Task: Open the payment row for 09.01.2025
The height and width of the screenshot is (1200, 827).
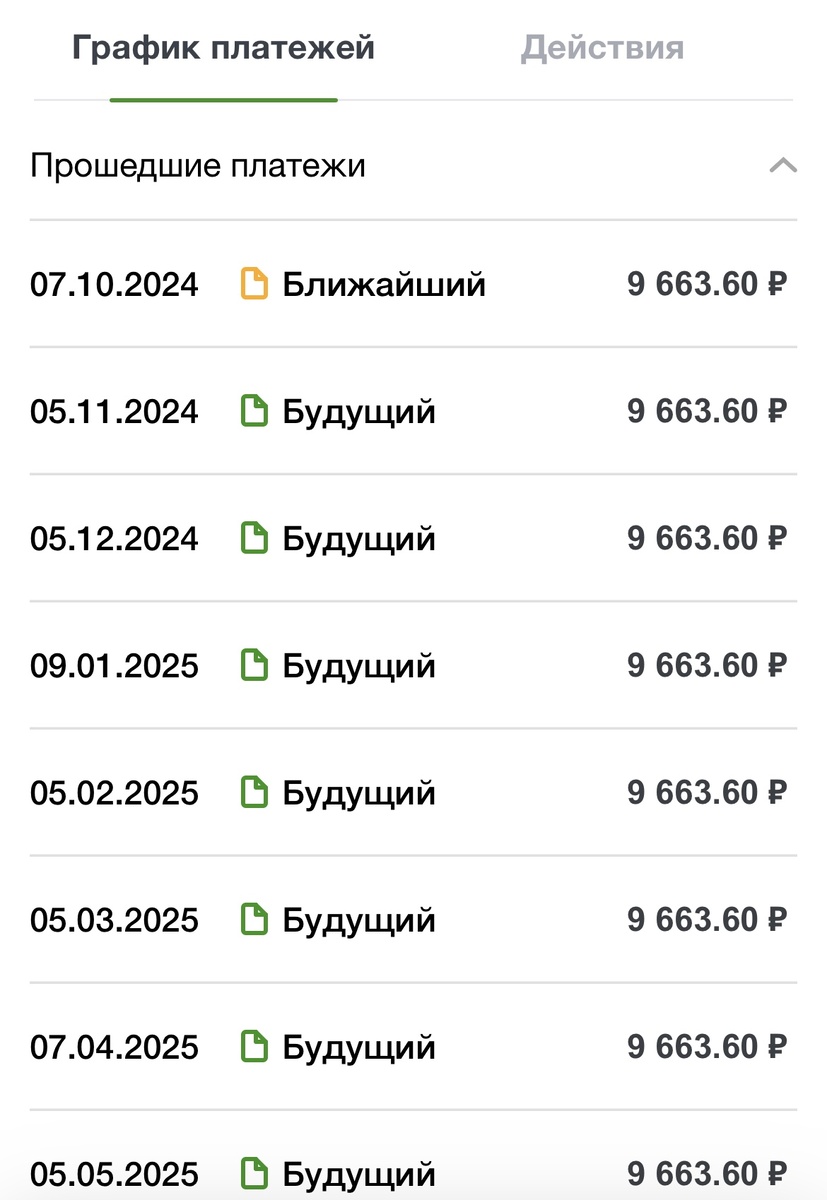Action: pyautogui.click(x=412, y=666)
